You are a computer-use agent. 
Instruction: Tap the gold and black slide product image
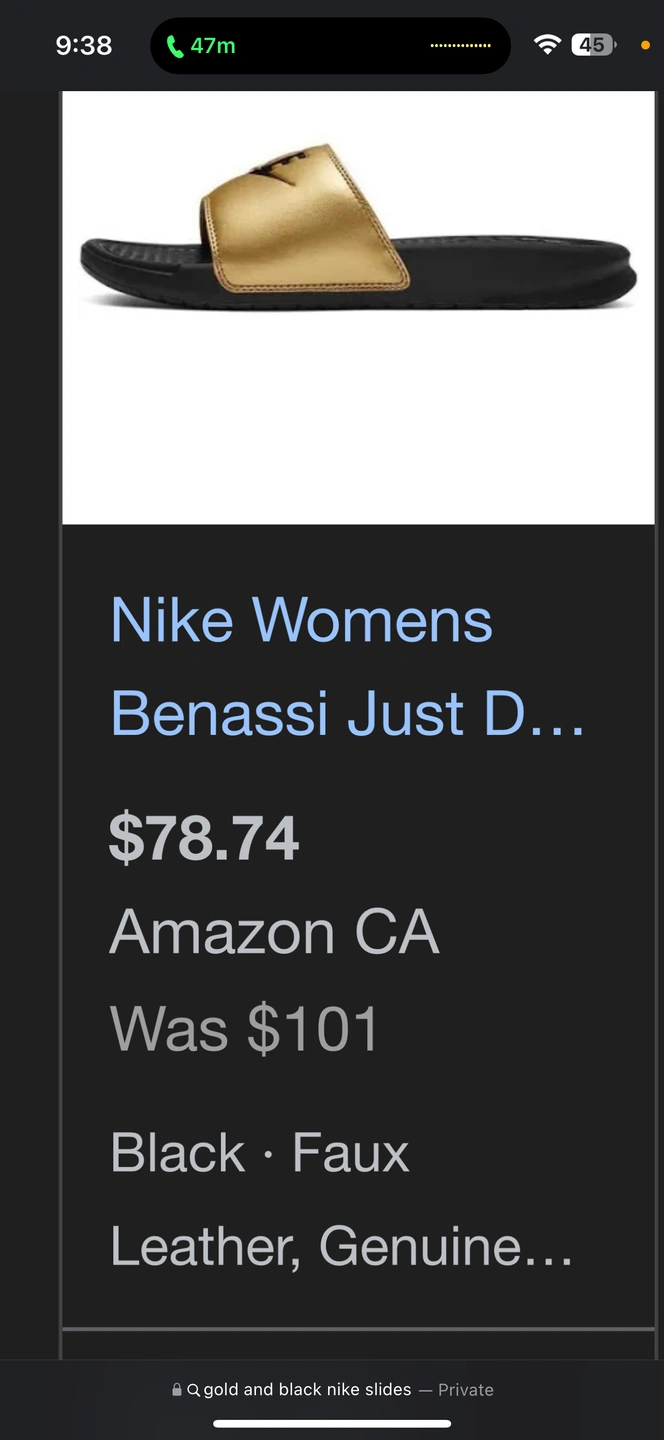click(358, 307)
